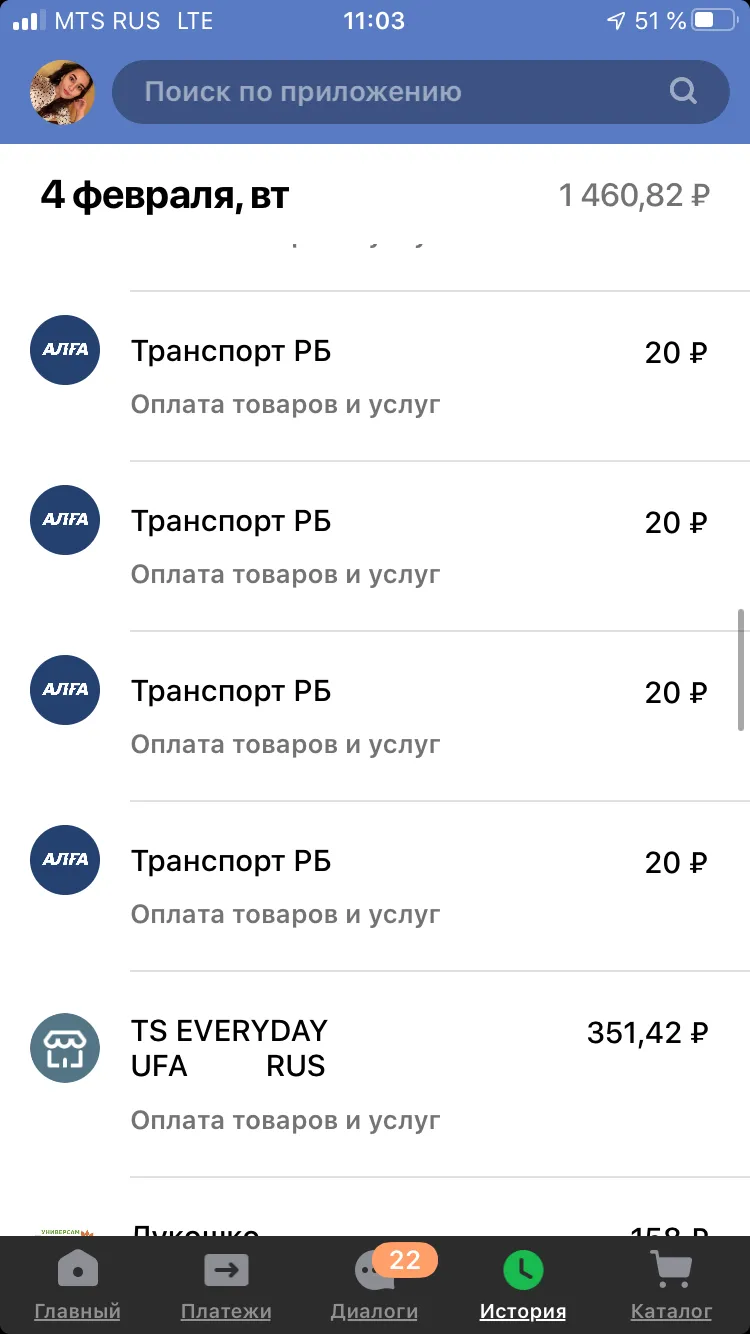Open the Диалоги tab
The image size is (750, 1334).
pos(375,1286)
